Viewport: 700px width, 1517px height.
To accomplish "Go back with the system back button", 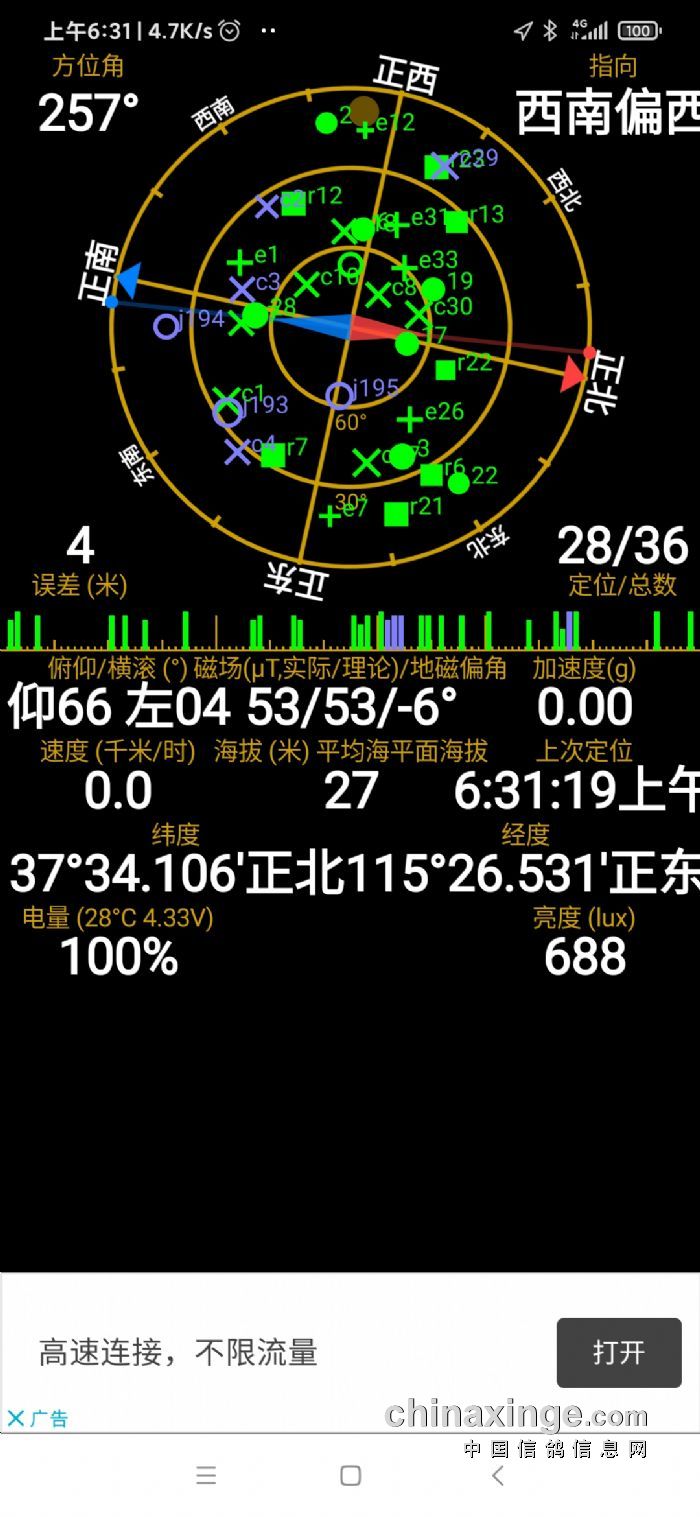I will click(x=497, y=1476).
